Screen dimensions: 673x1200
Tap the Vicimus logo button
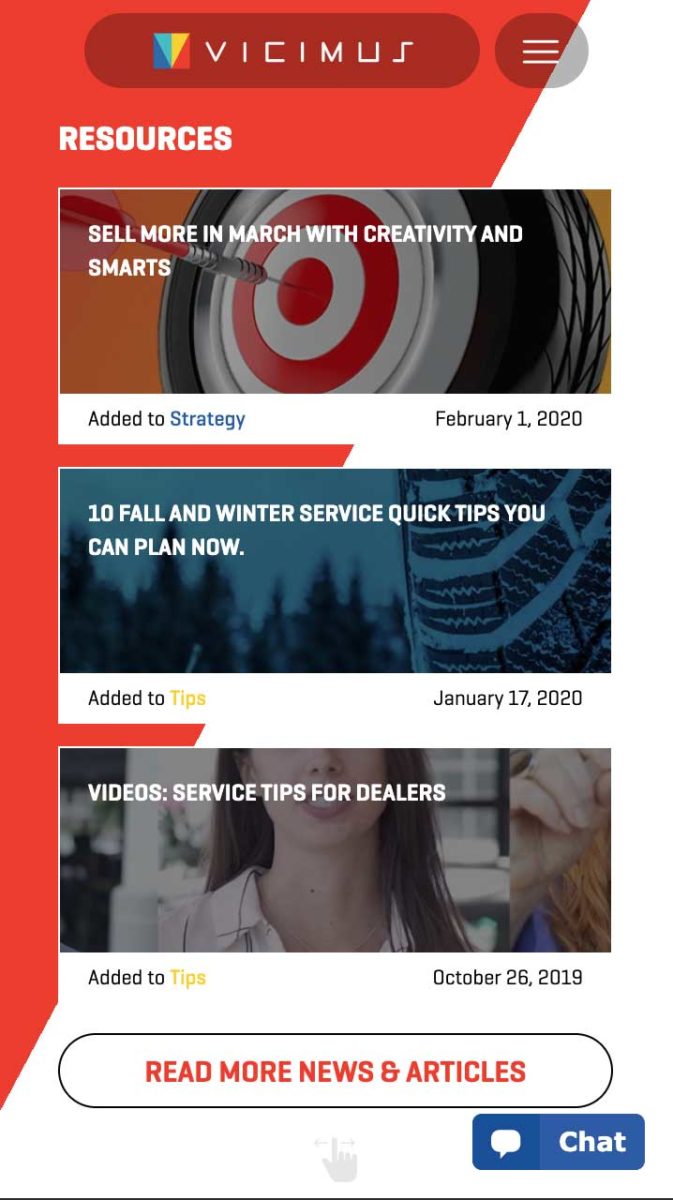pos(282,51)
